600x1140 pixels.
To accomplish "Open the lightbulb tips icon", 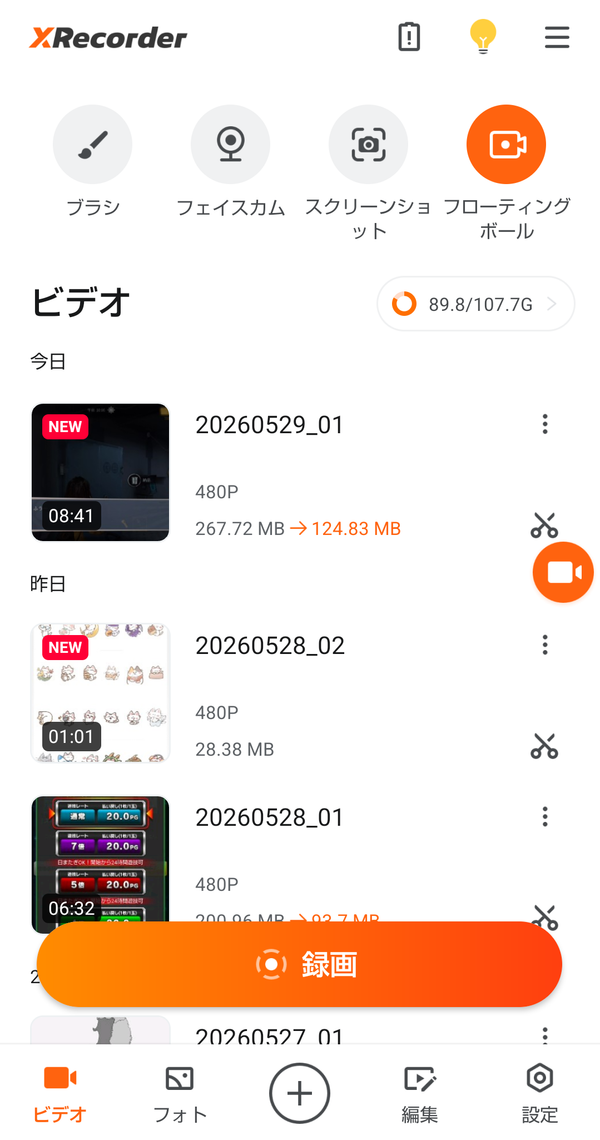I will click(x=483, y=37).
